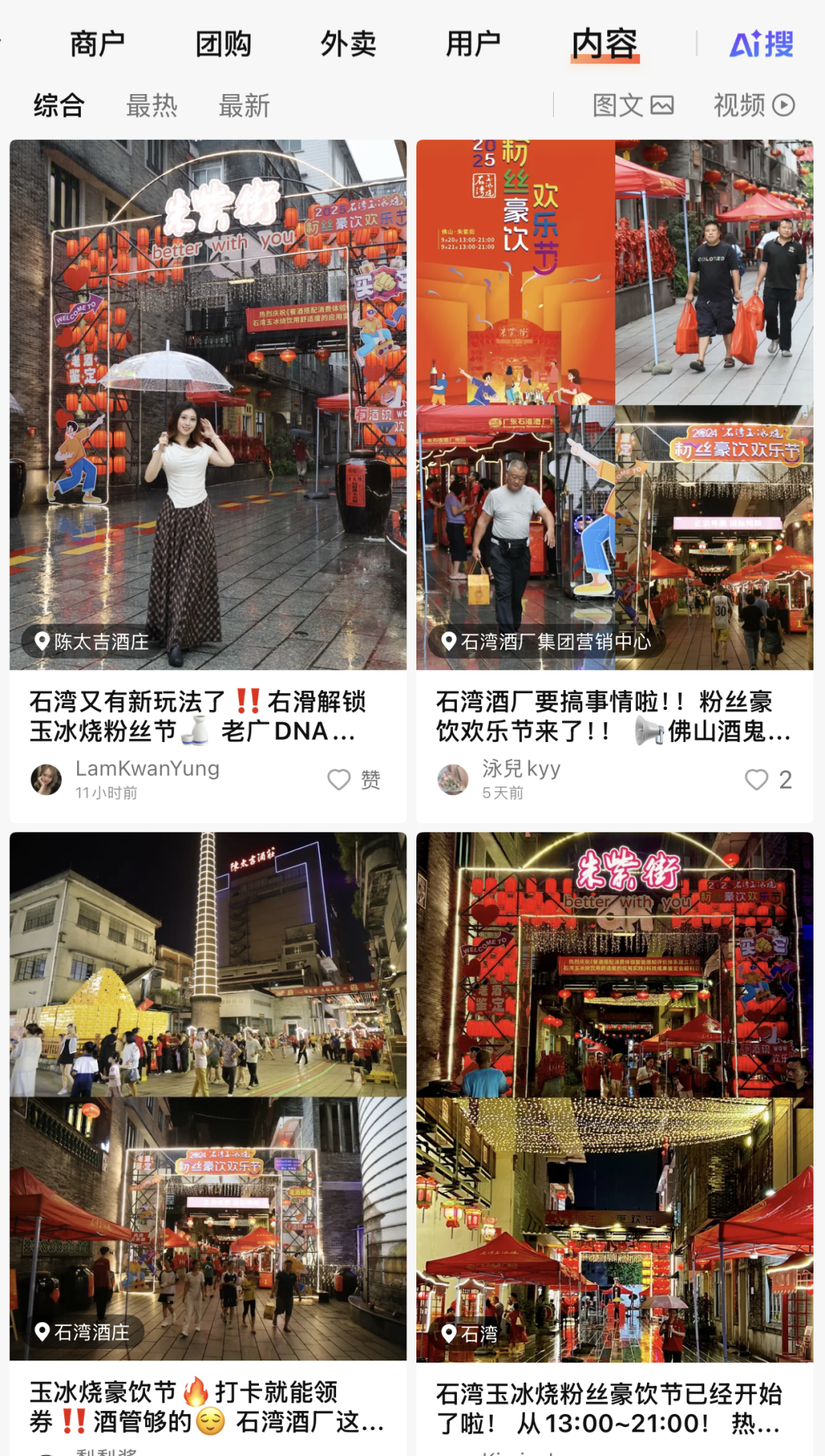The width and height of the screenshot is (825, 1456).
Task: Filter to 图文 posts only
Action: click(x=632, y=105)
